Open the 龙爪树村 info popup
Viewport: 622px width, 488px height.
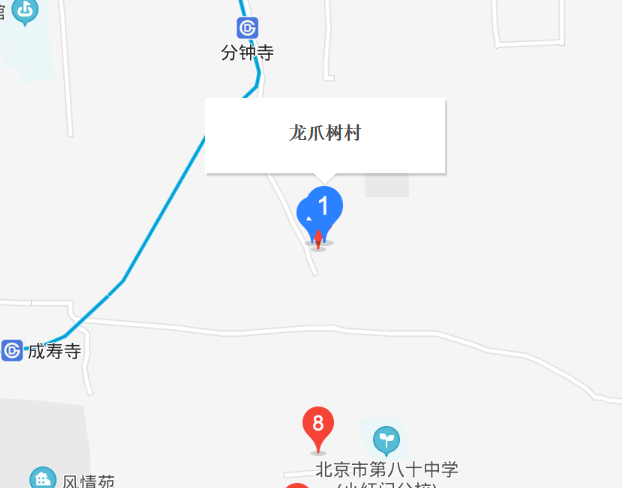point(325,134)
